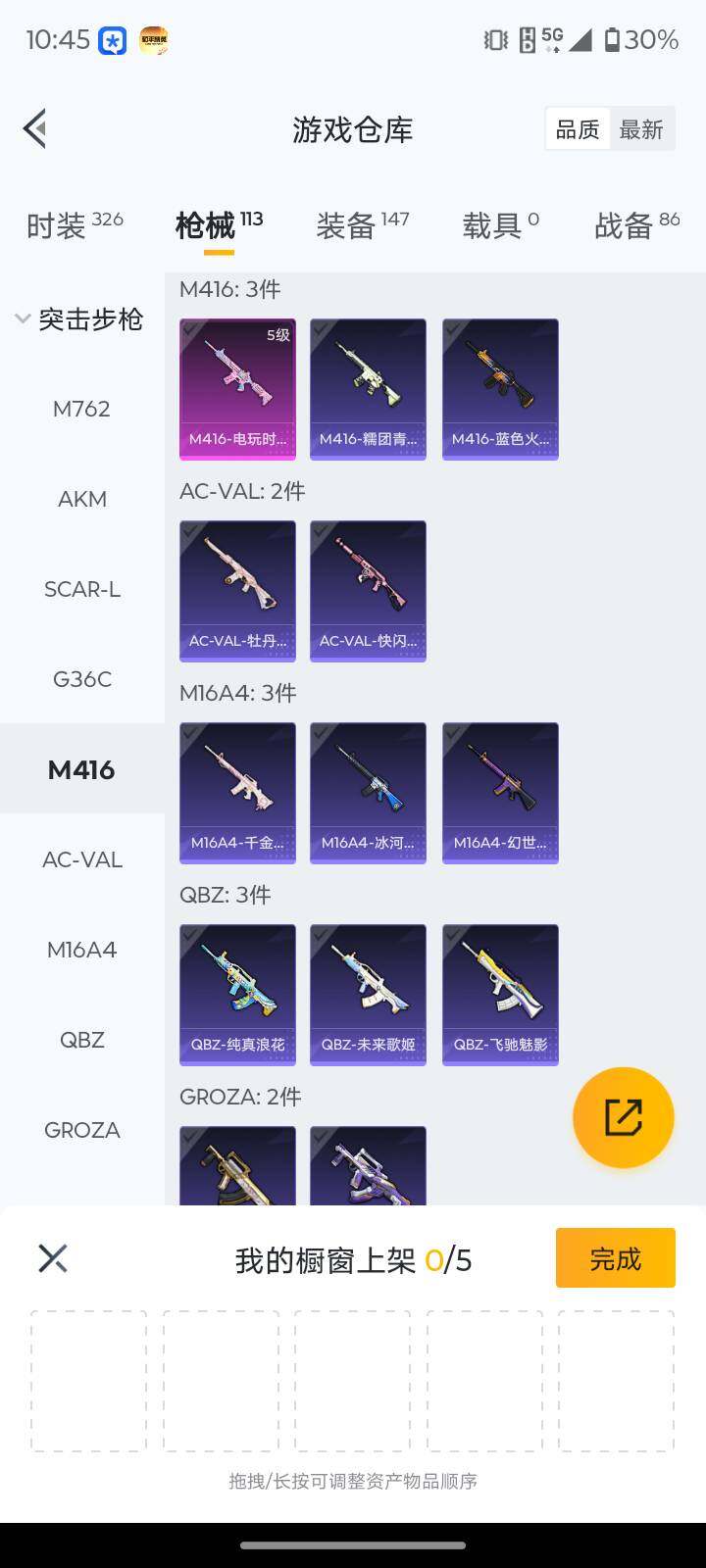Jump to SCAR-L in the sidebar

[81, 589]
